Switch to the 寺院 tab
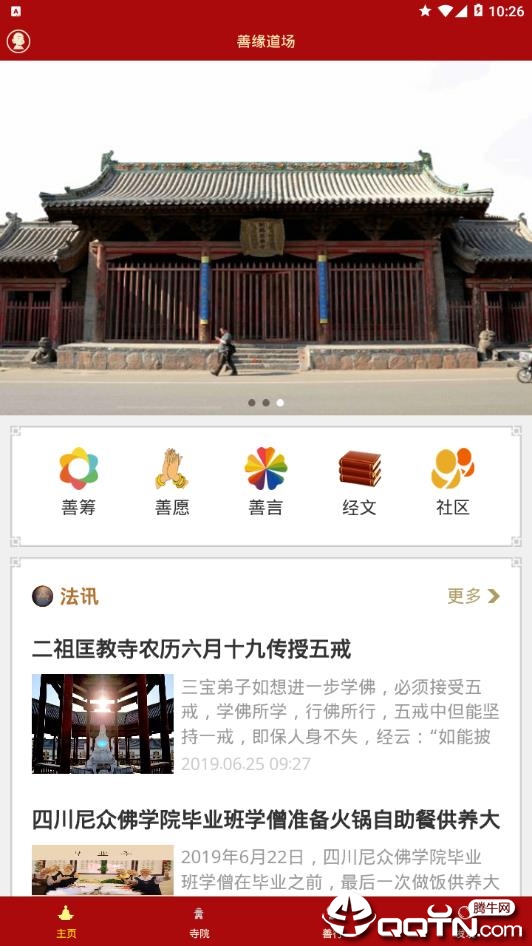This screenshot has height=946, width=532. pyautogui.click(x=199, y=921)
